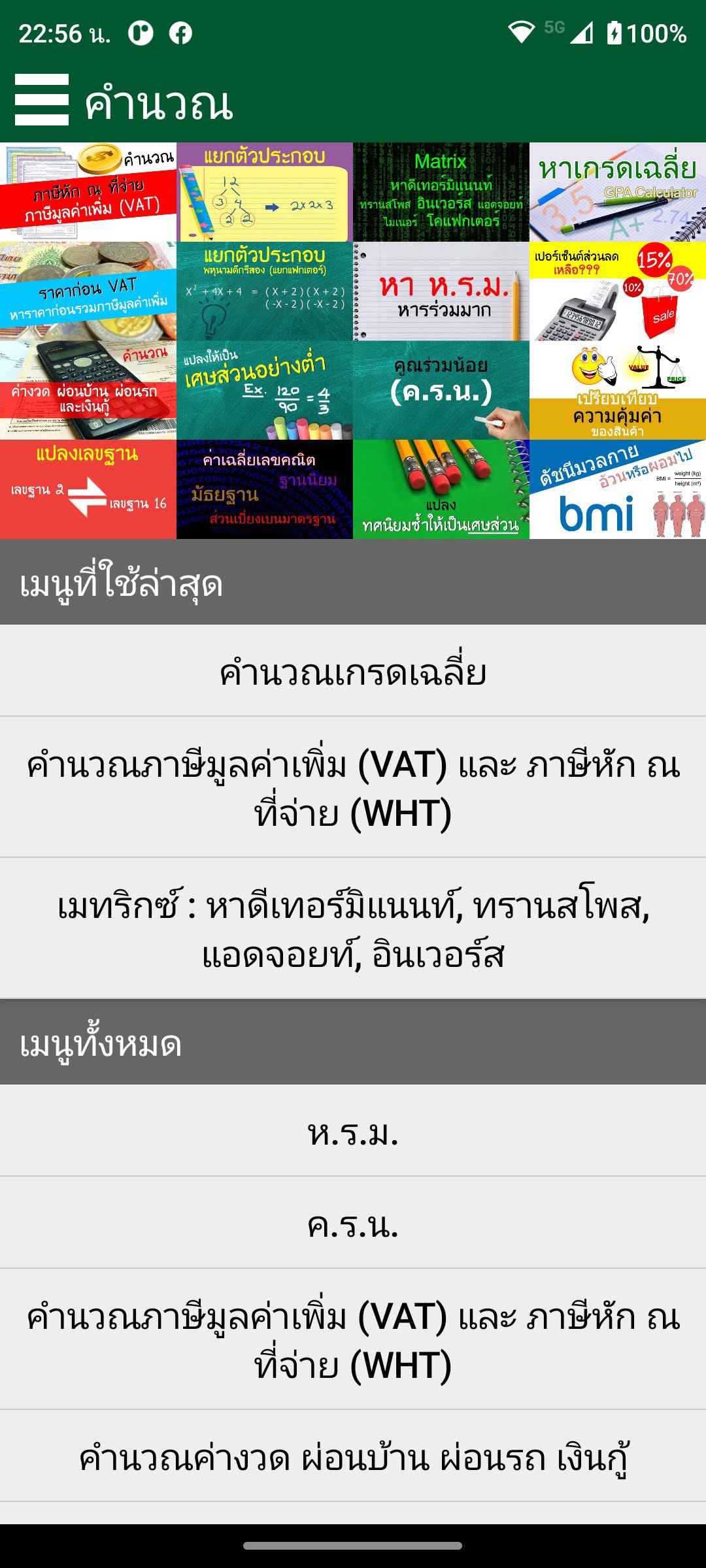Open the GPA Calculator picture tile
The image size is (706, 1568).
(618, 192)
